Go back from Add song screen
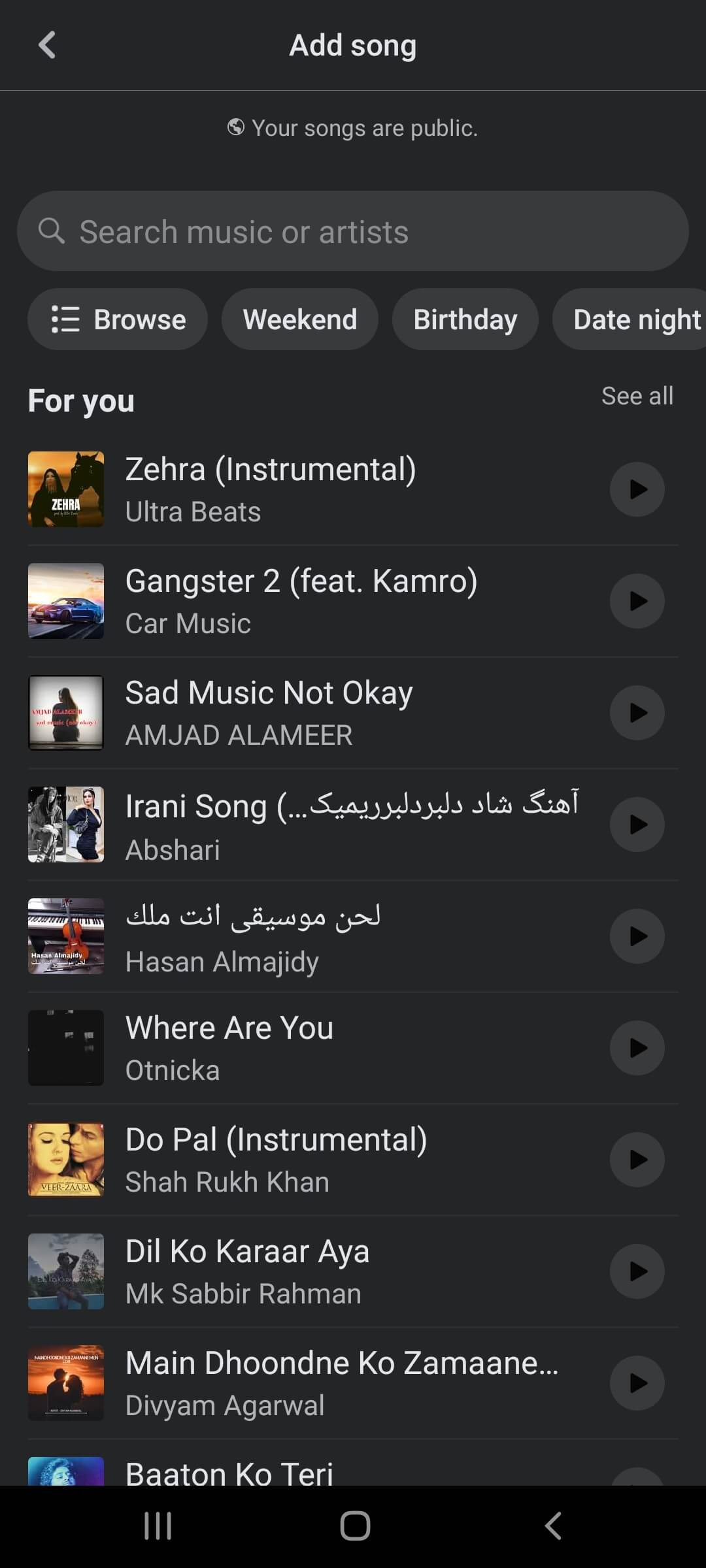The width and height of the screenshot is (706, 1568). [47, 46]
